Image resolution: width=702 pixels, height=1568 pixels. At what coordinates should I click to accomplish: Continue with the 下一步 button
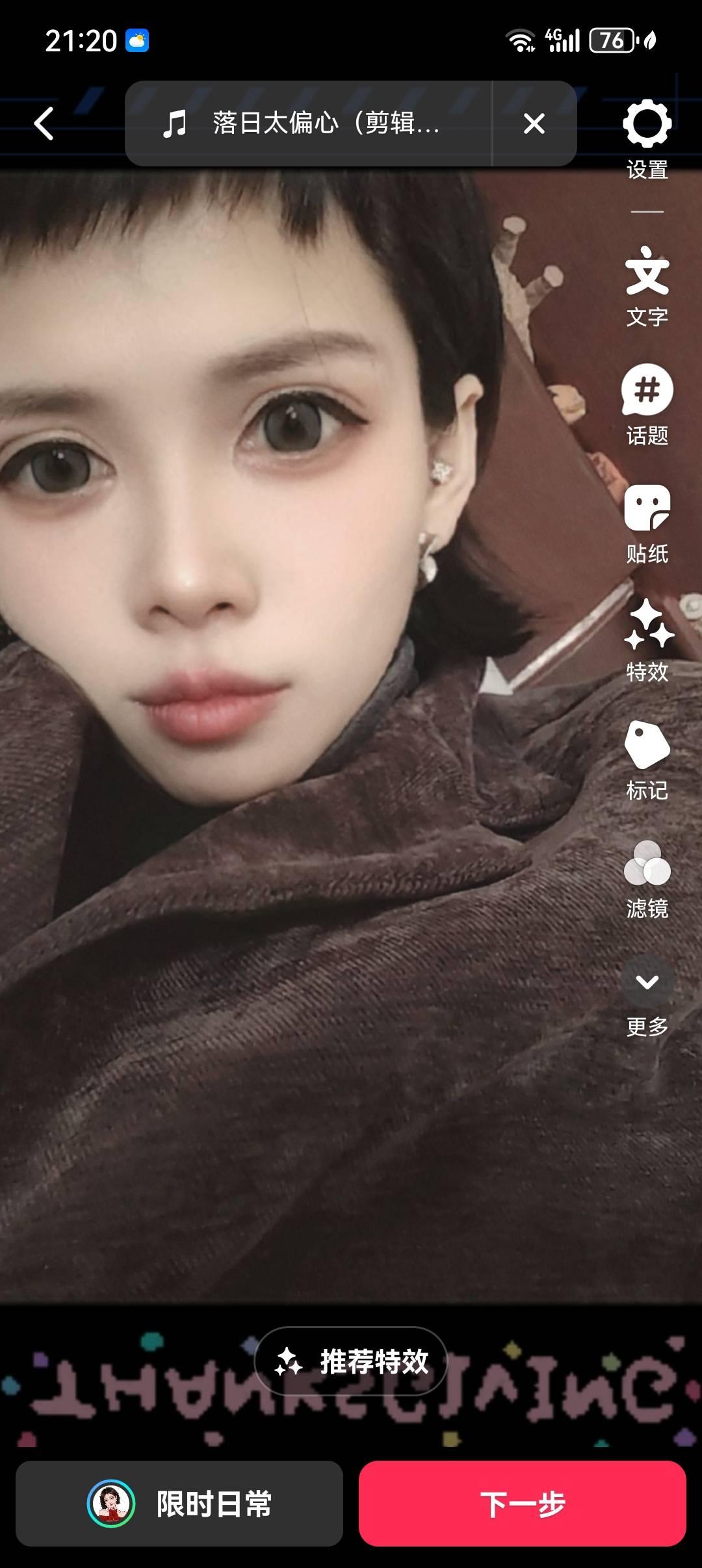[x=523, y=1503]
